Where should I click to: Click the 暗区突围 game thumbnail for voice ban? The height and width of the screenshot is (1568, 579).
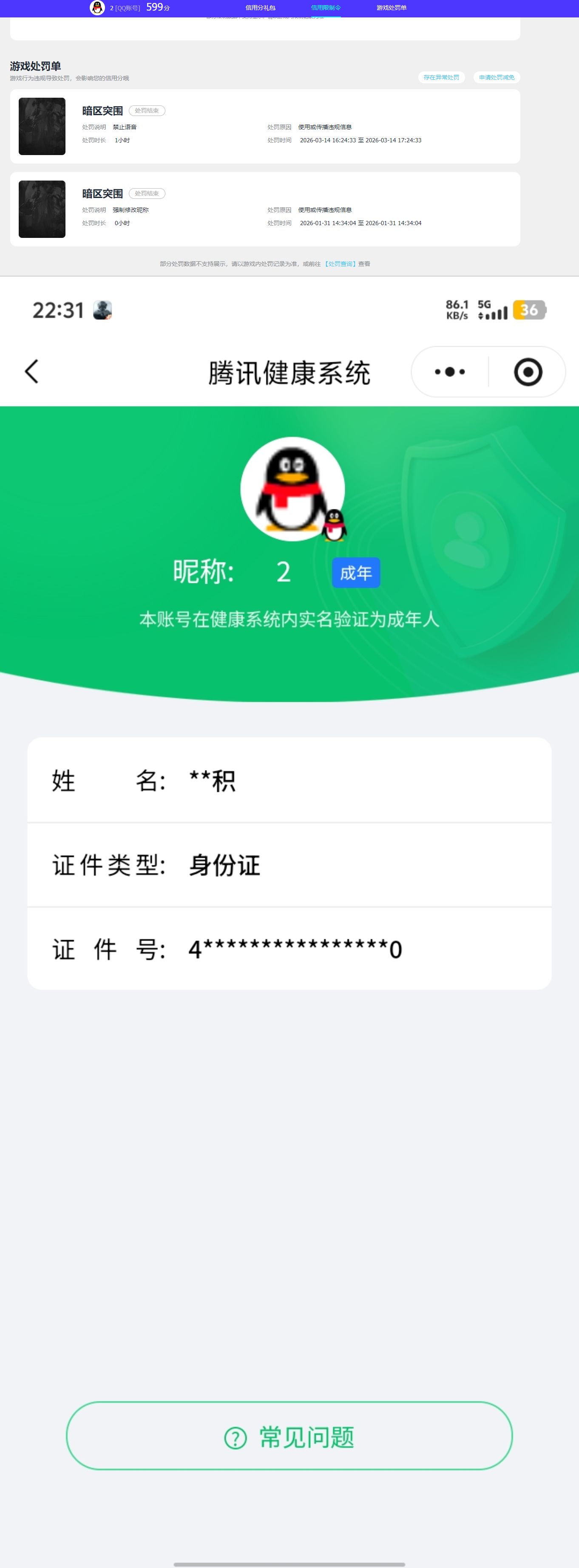(41, 126)
